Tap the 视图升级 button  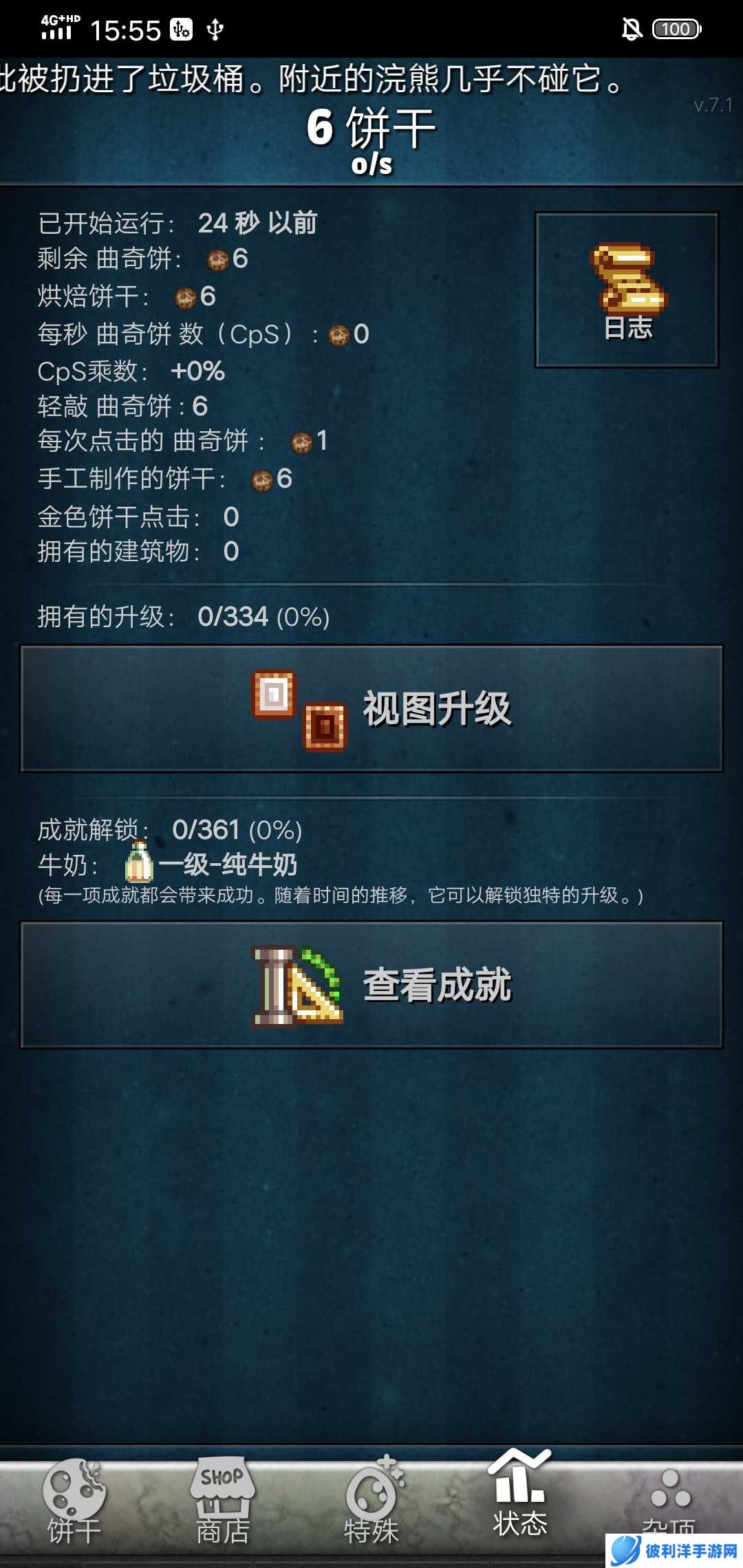371,708
